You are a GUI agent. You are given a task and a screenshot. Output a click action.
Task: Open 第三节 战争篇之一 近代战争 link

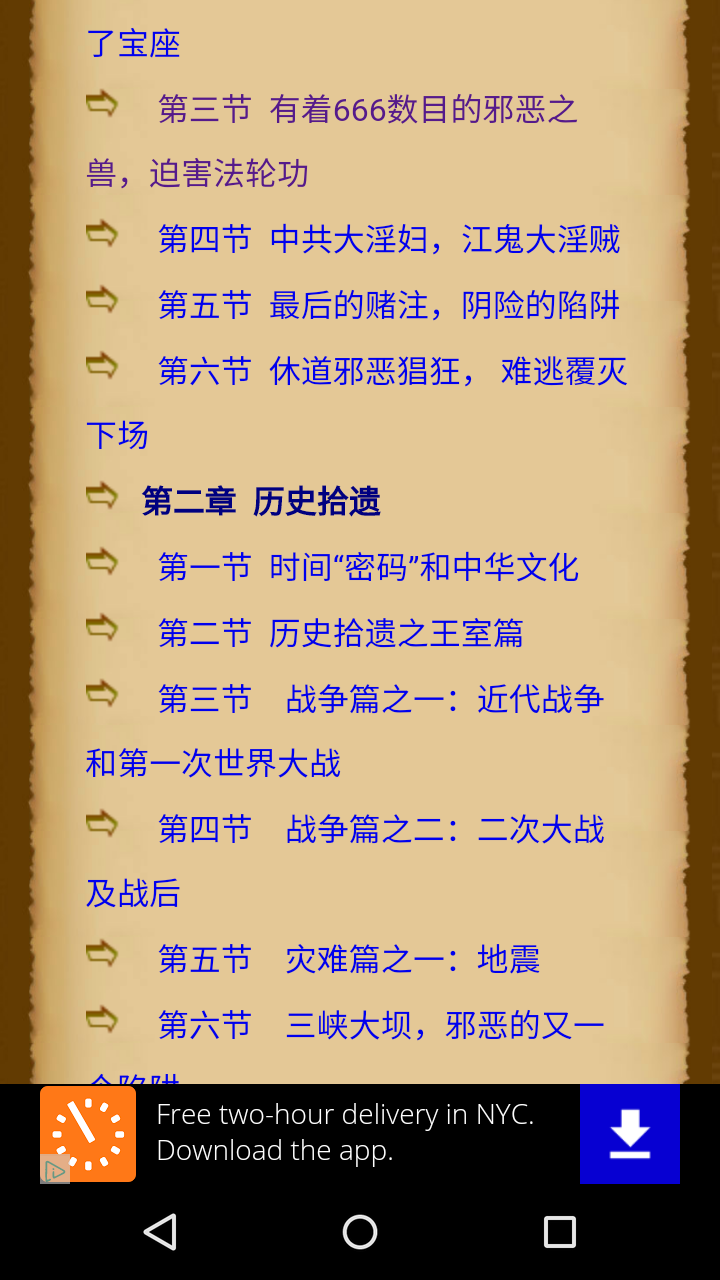pyautogui.click(x=380, y=698)
